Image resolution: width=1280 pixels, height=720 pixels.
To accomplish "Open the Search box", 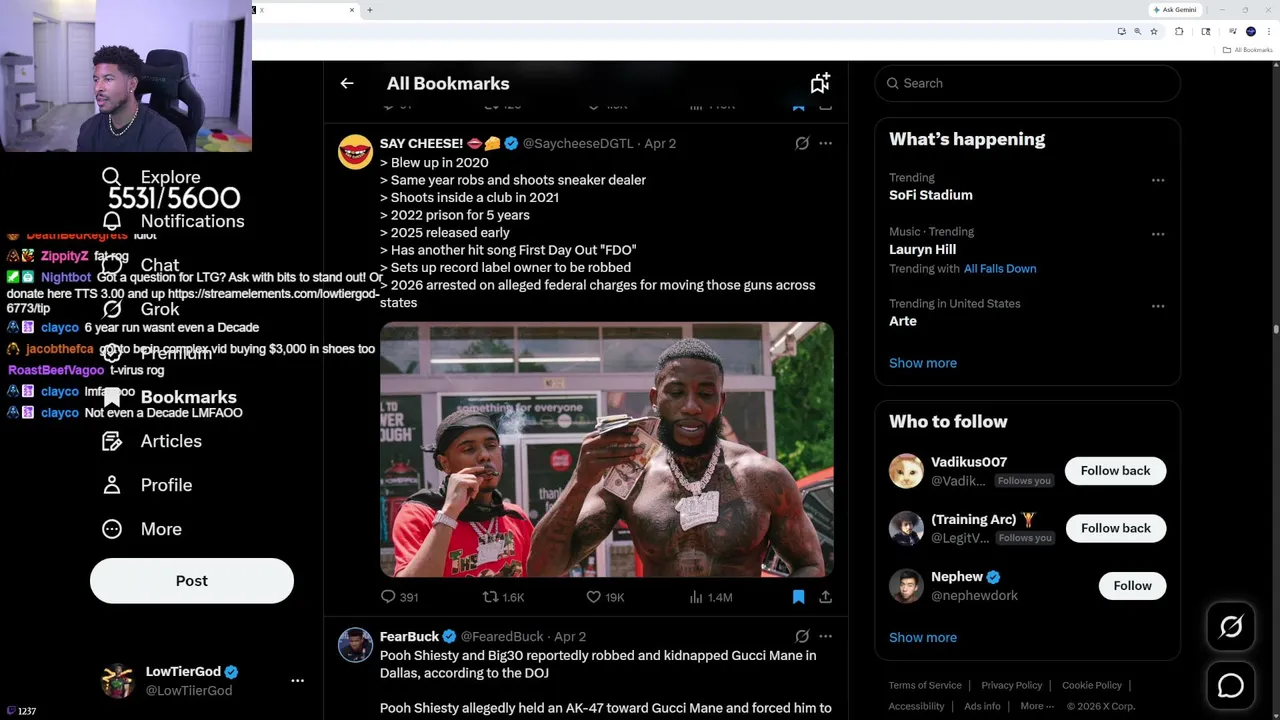I will [1027, 83].
